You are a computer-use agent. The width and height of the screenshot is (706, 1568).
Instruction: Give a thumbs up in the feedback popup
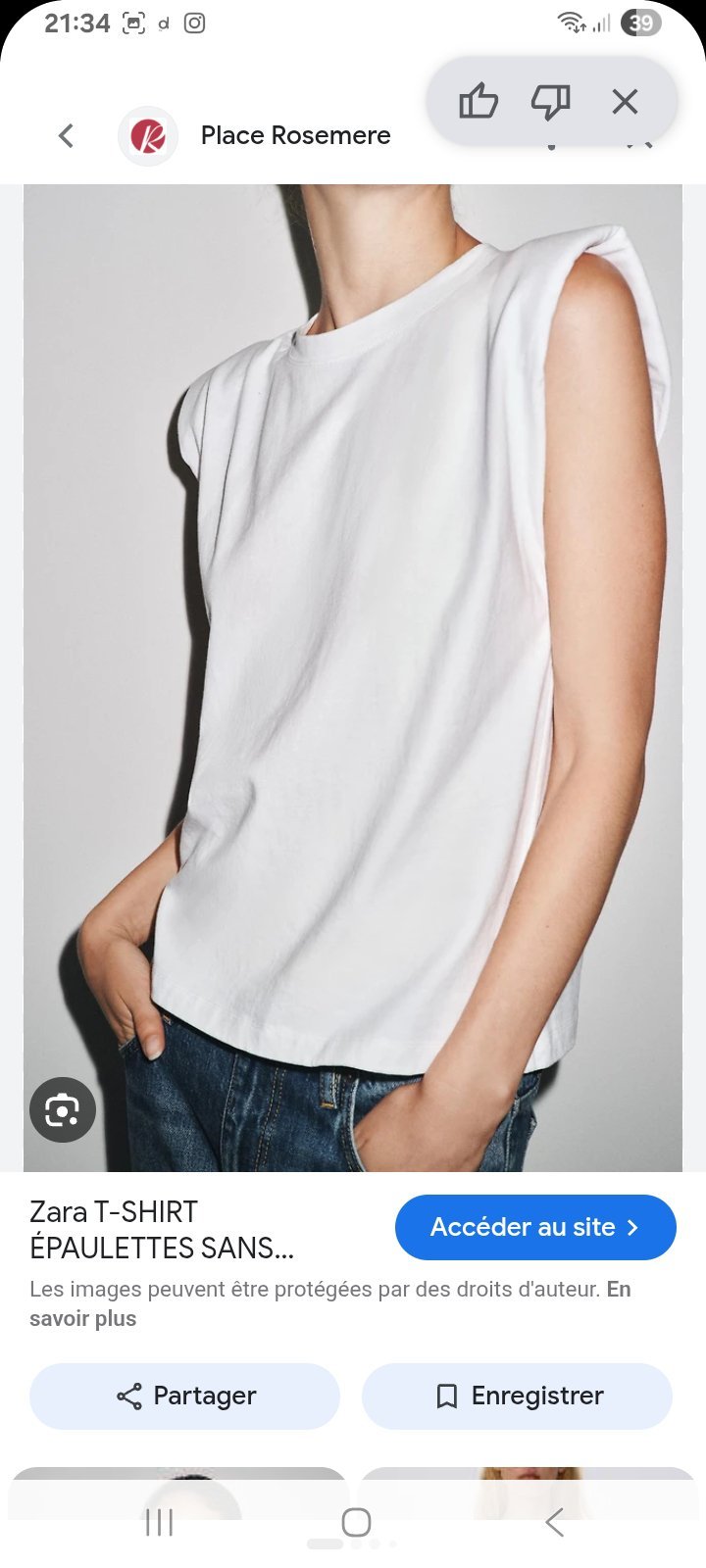pos(479,101)
